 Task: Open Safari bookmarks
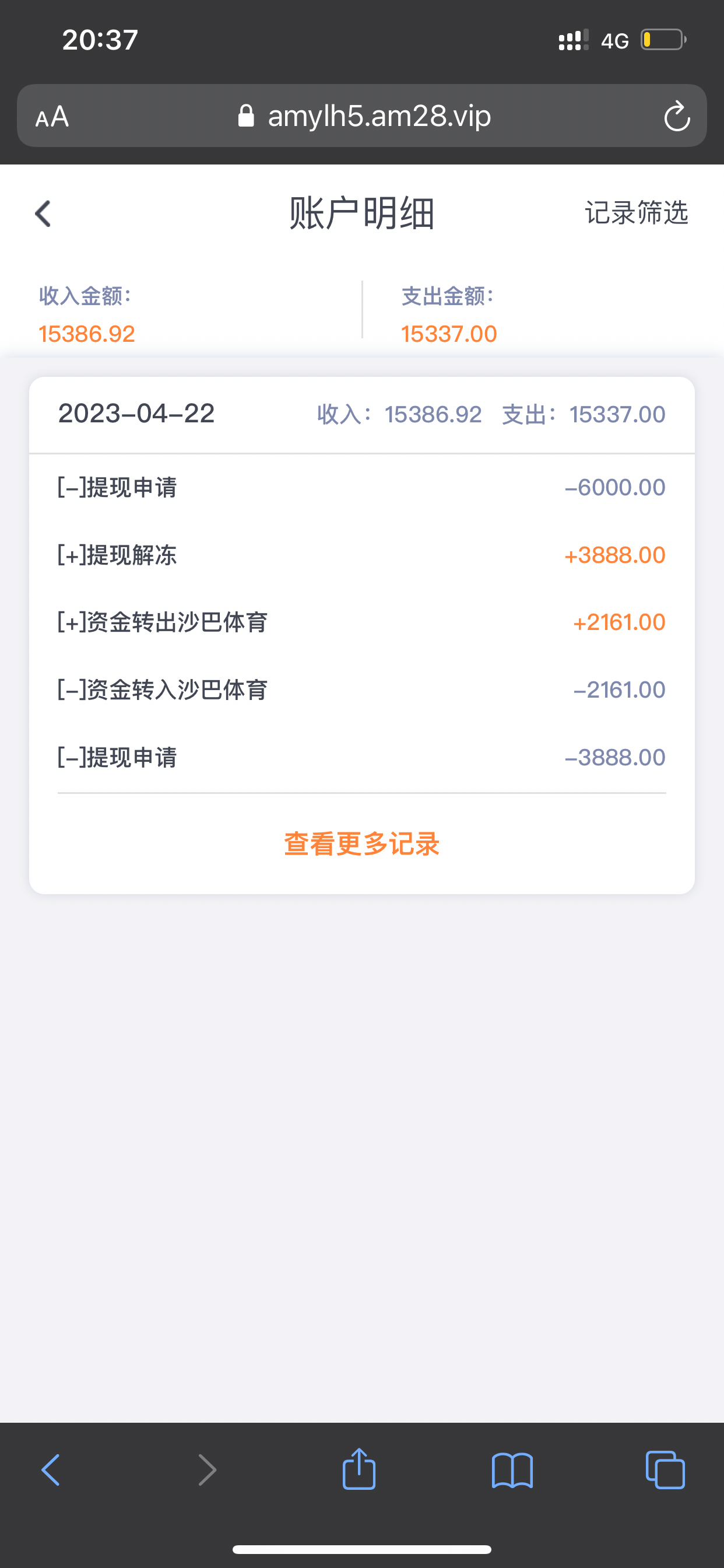coord(512,1471)
